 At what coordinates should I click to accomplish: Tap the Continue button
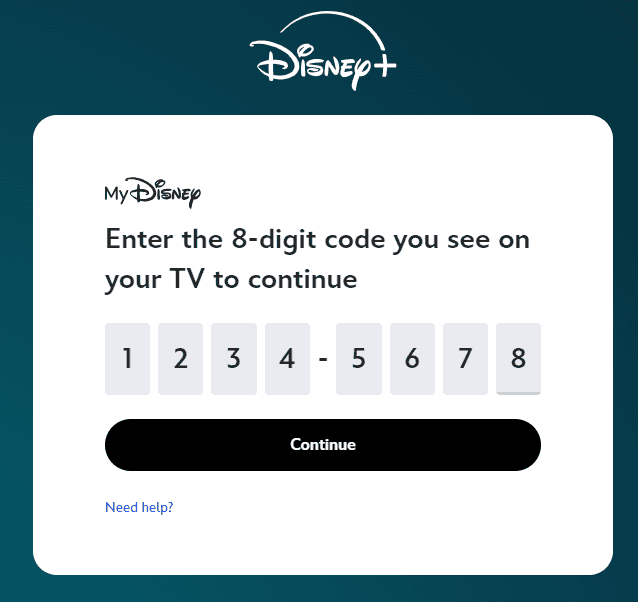tap(322, 444)
